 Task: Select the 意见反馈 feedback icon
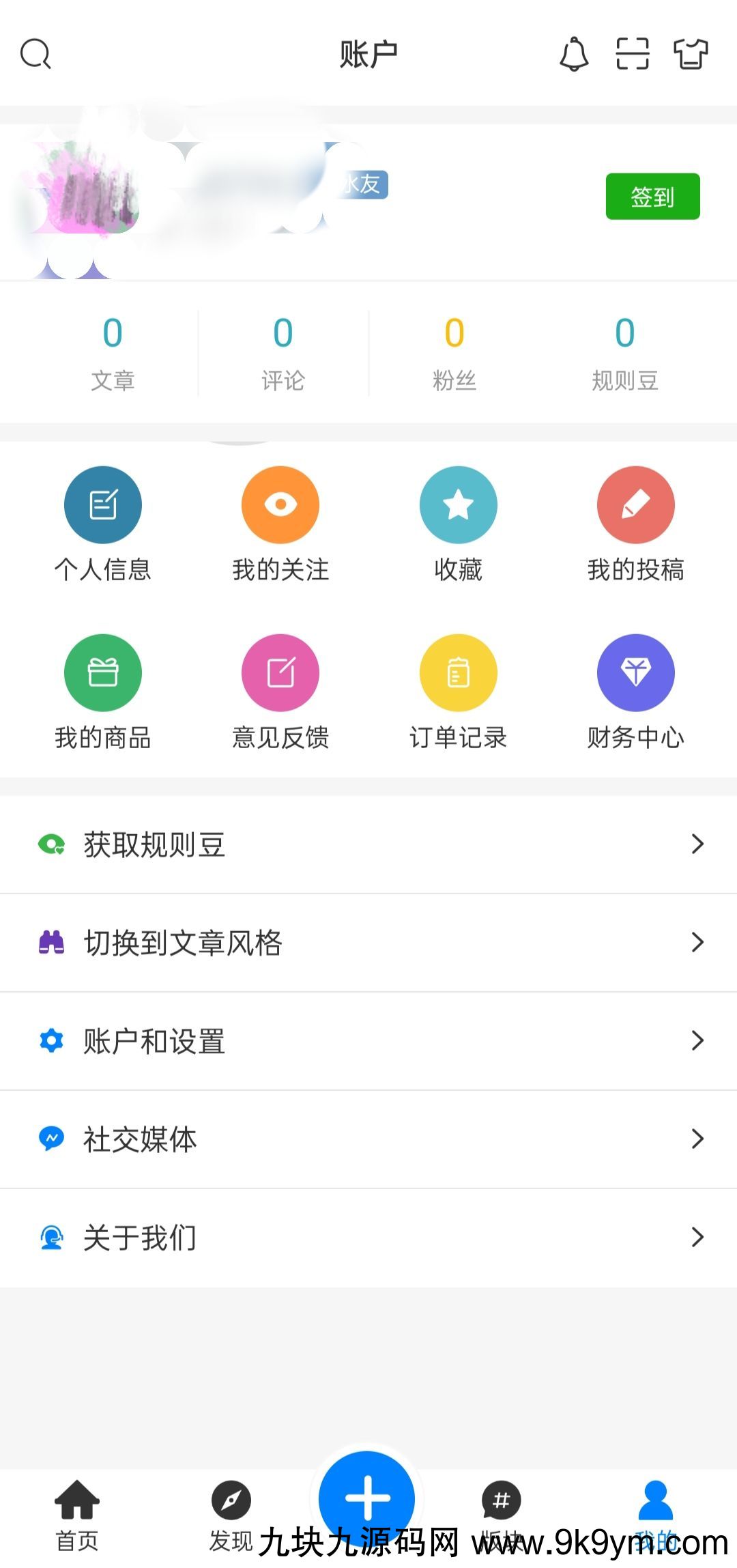(280, 672)
